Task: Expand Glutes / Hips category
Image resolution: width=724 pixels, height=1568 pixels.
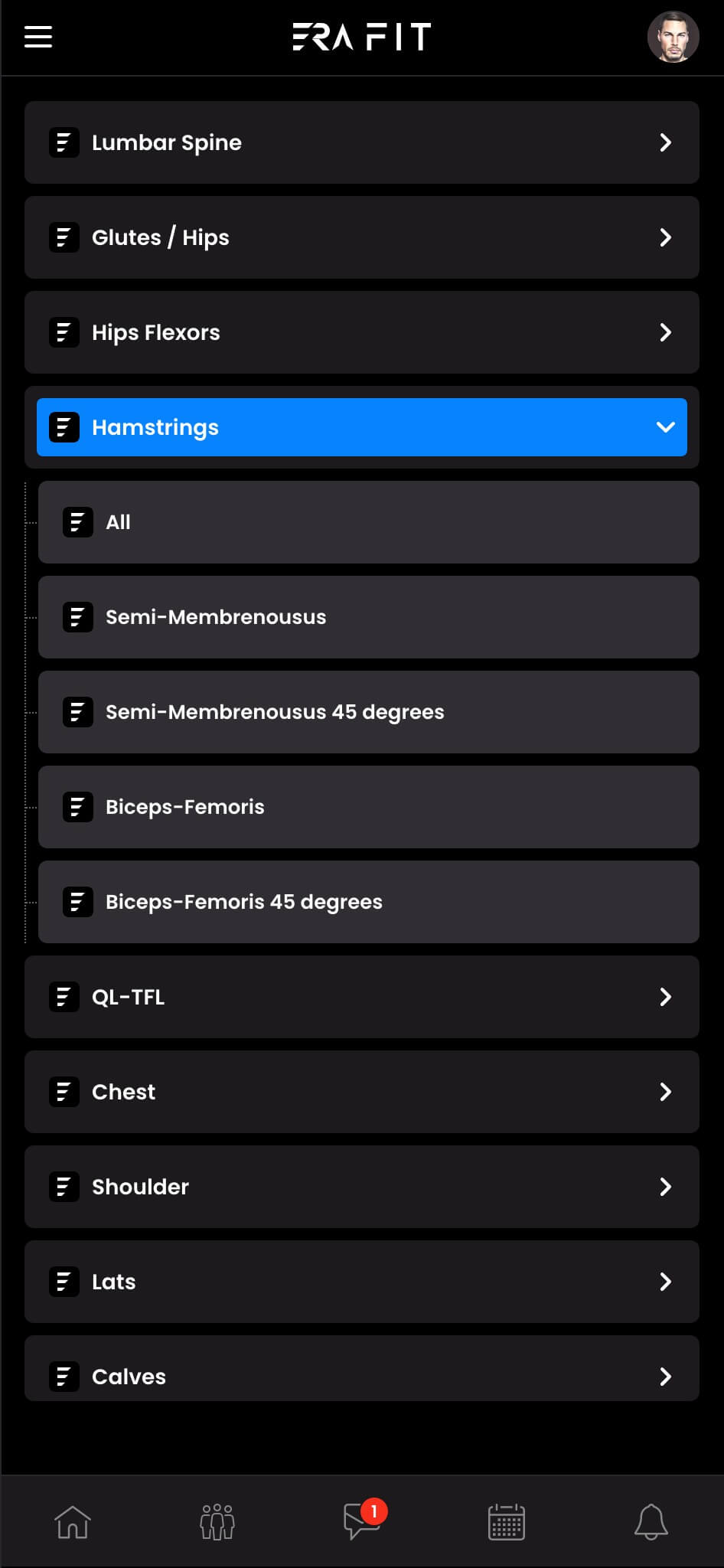Action: click(x=362, y=237)
